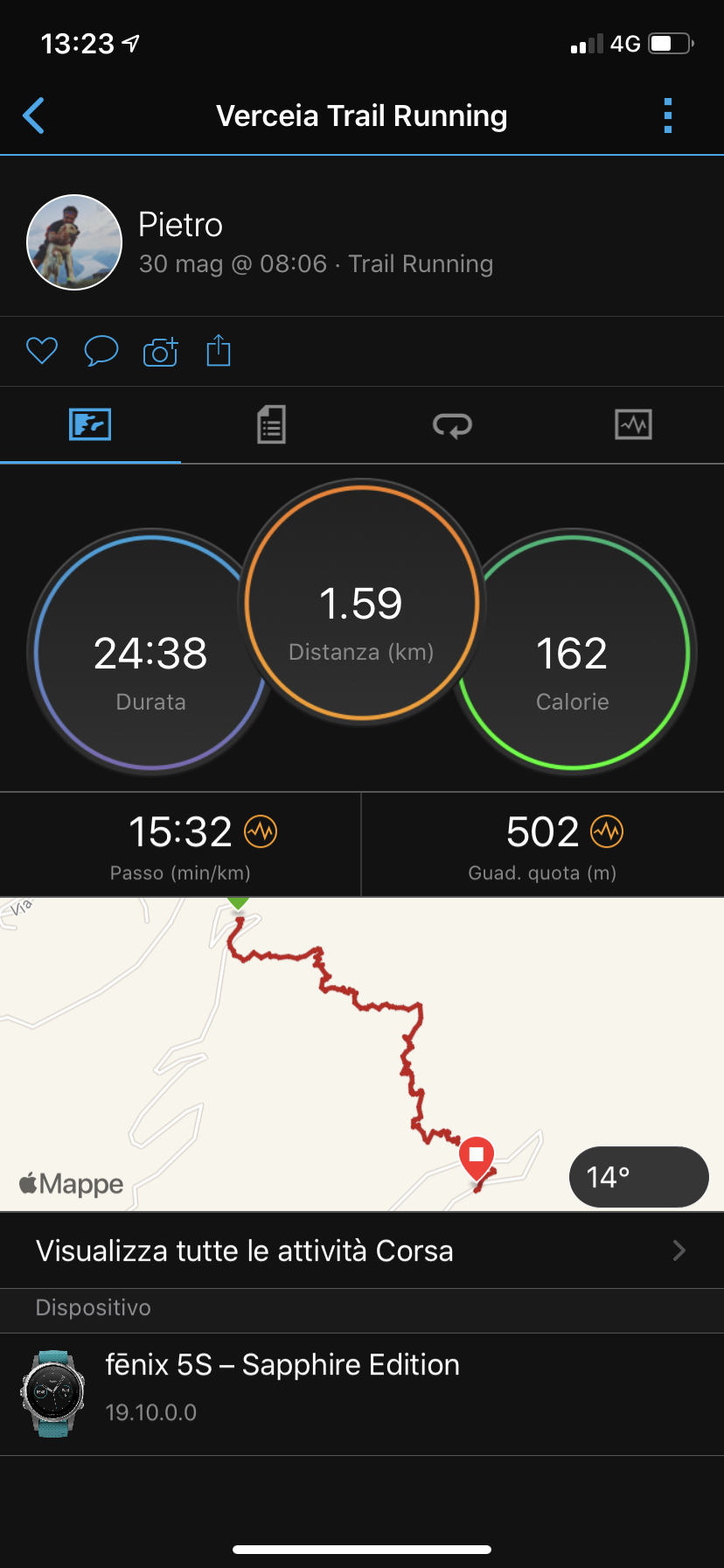
Task: Open Pietro's profile picture
Action: point(74,242)
